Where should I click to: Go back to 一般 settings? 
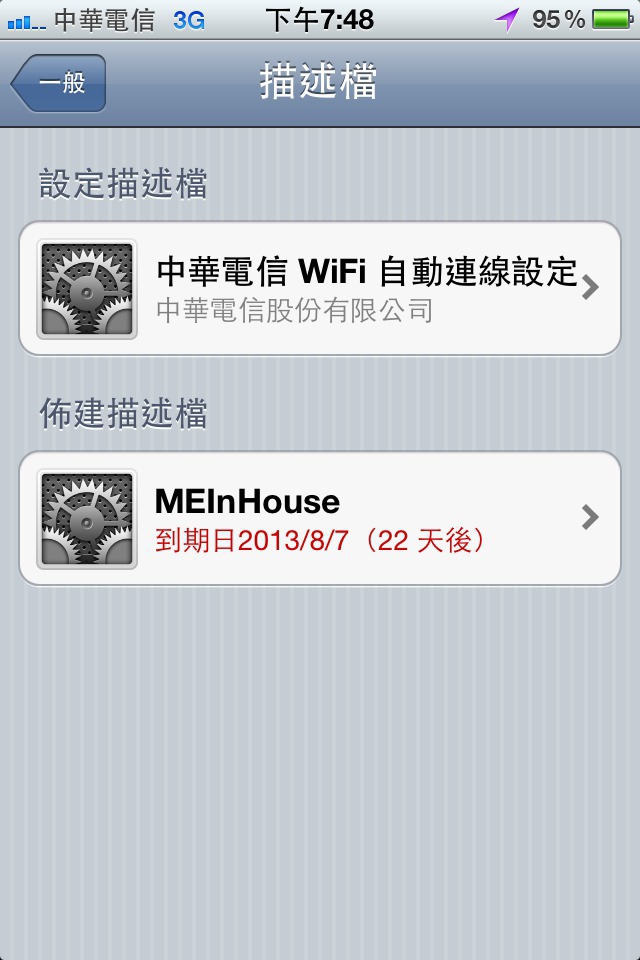click(x=58, y=83)
